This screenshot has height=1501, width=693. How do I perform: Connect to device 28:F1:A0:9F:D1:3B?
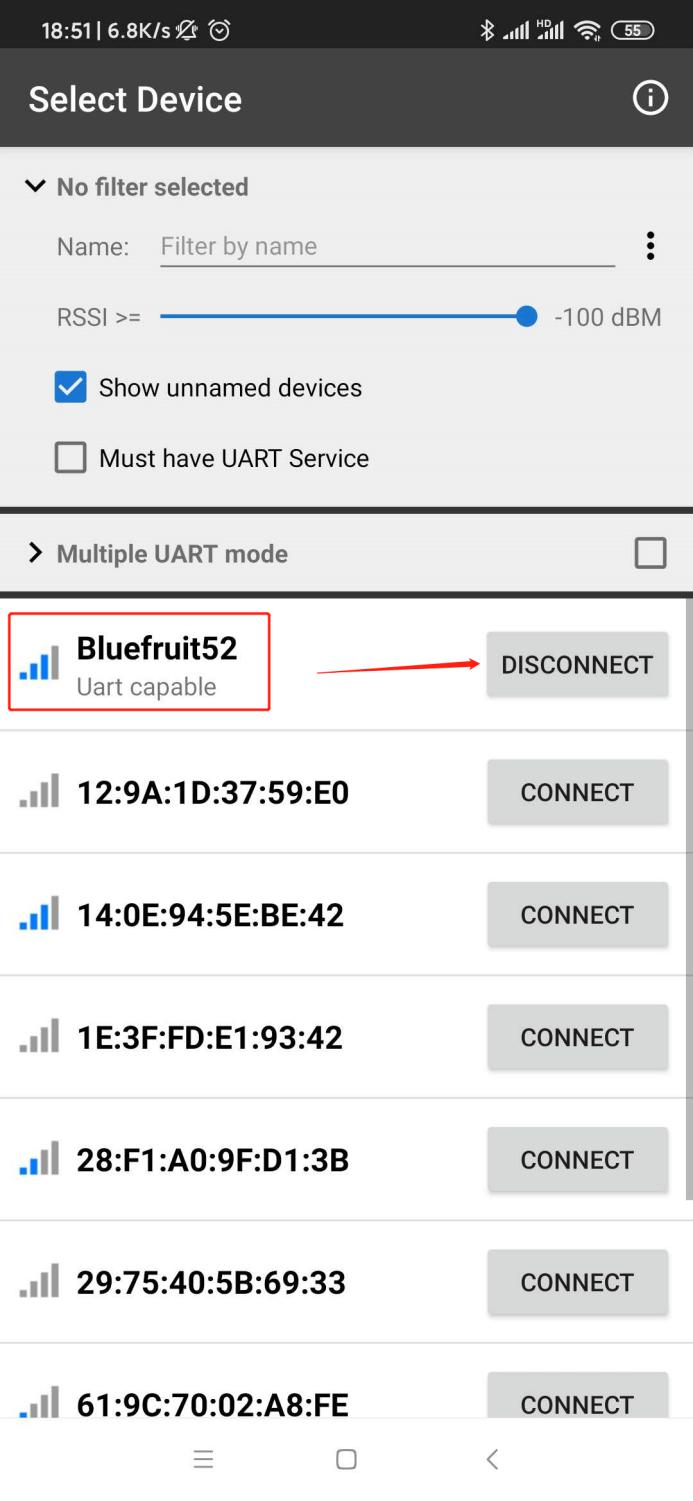[577, 1160]
